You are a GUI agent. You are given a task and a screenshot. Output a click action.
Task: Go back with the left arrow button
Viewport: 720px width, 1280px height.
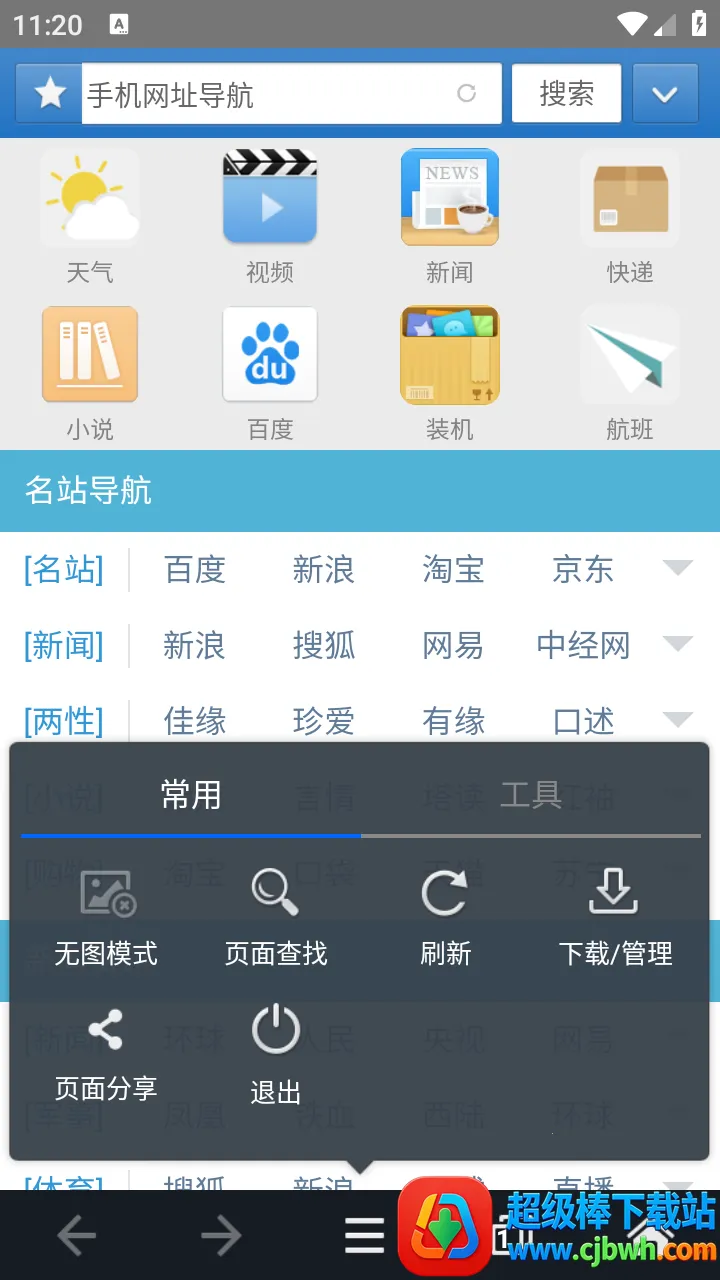coord(76,1237)
